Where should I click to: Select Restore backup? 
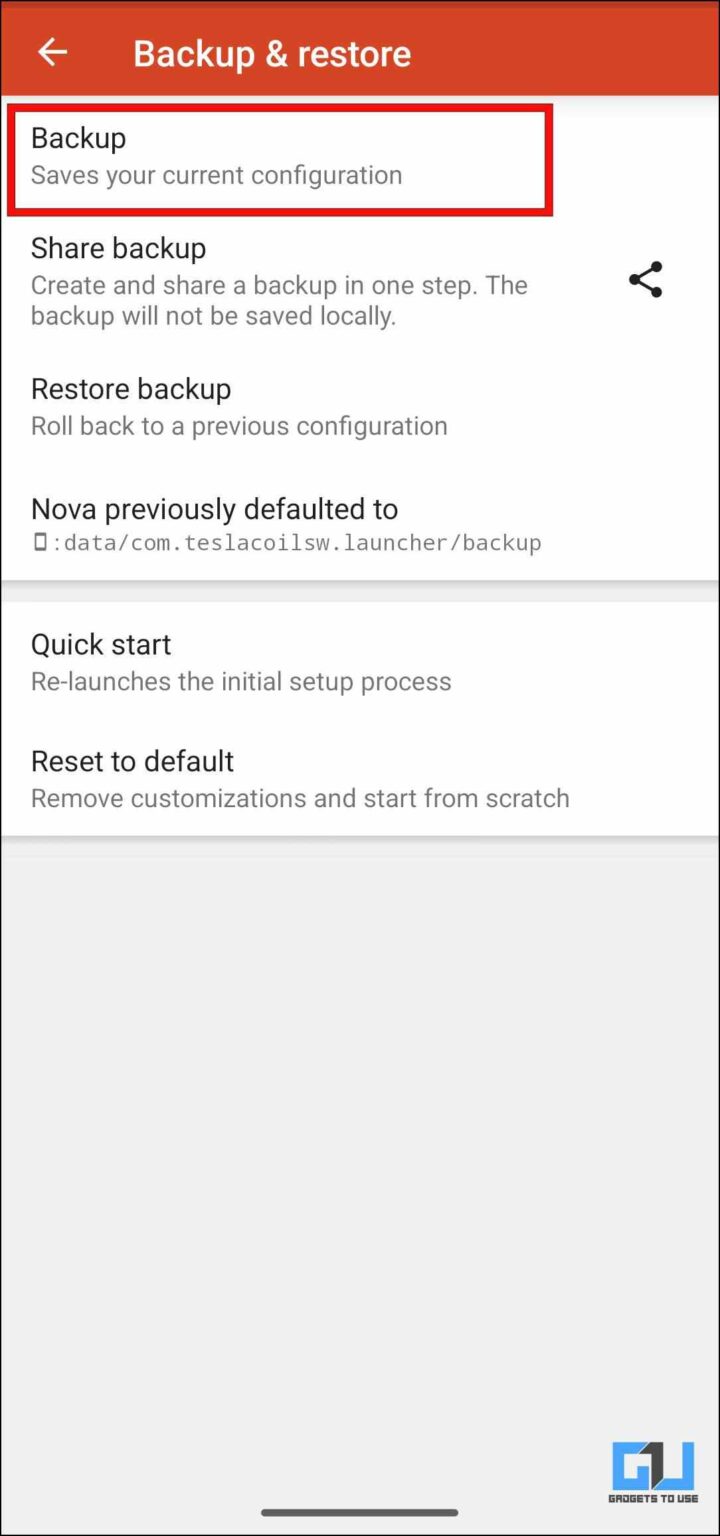[360, 406]
